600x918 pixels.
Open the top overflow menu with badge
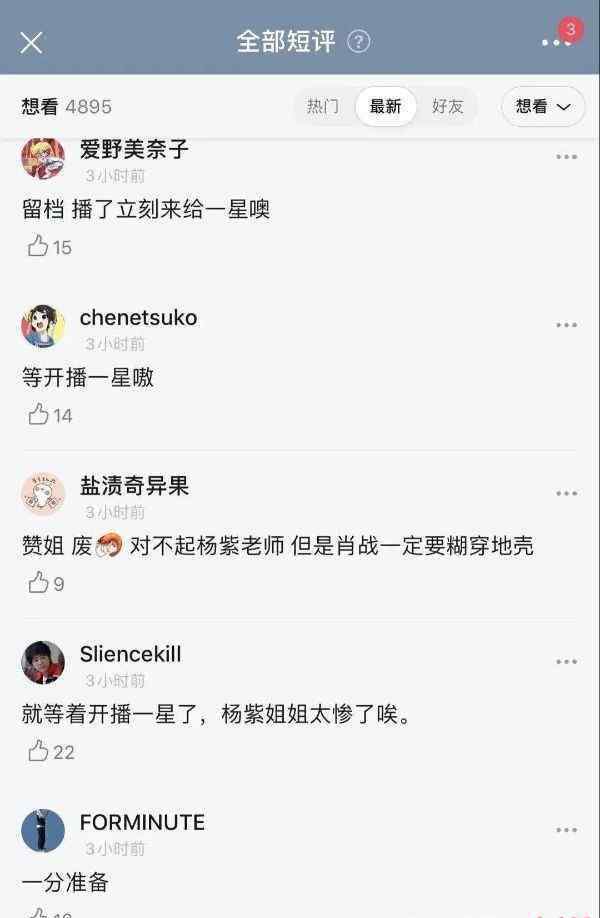556,42
